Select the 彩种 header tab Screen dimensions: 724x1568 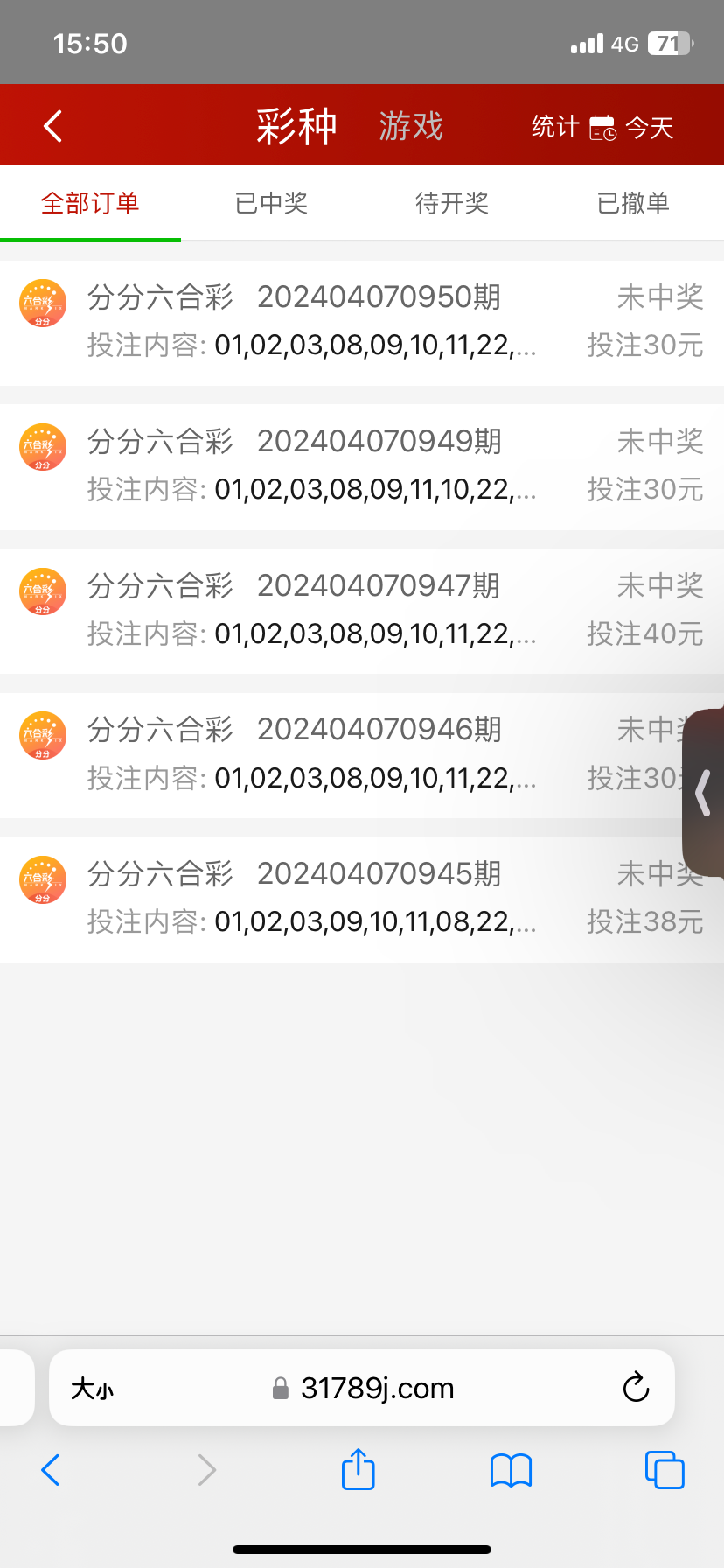click(x=296, y=126)
